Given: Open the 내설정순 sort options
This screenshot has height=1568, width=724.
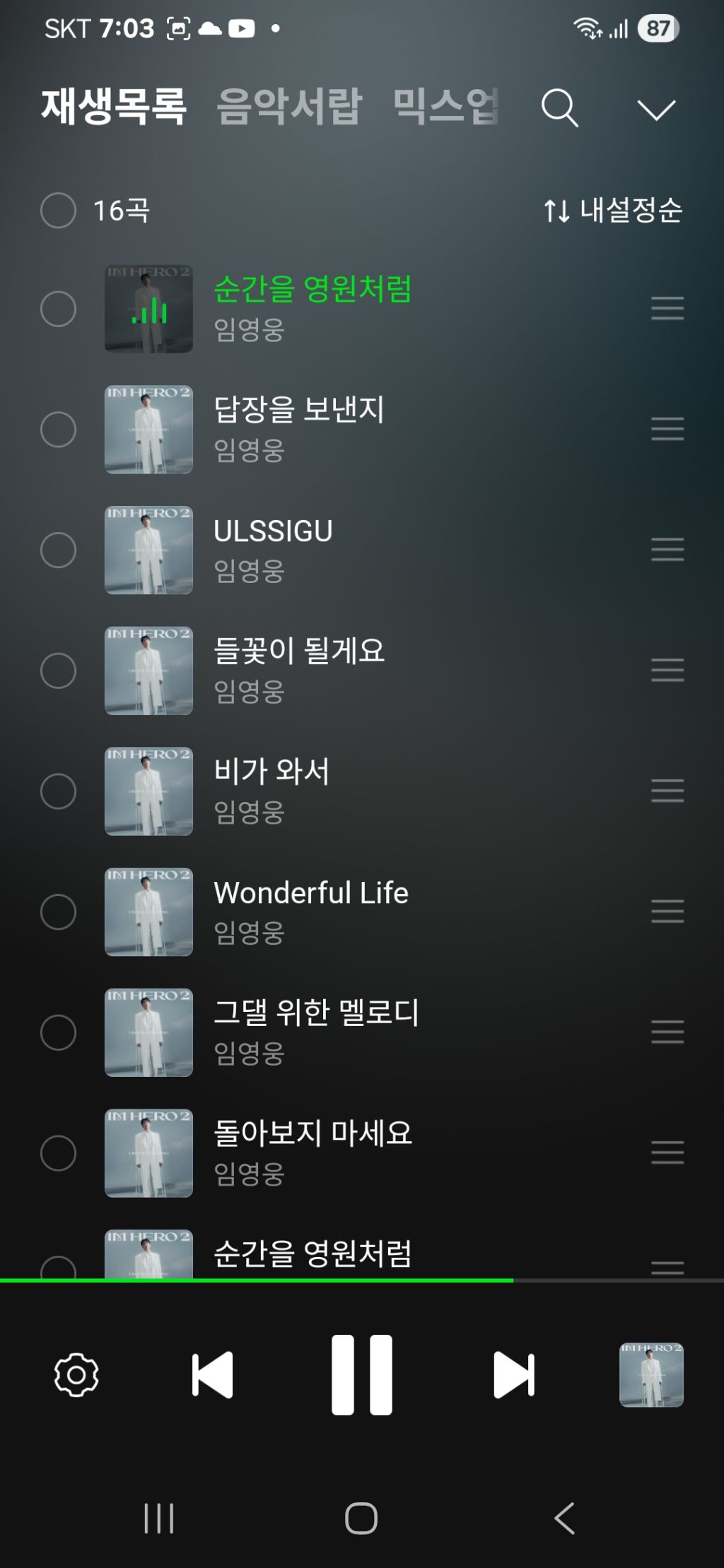Looking at the screenshot, I should (x=613, y=211).
